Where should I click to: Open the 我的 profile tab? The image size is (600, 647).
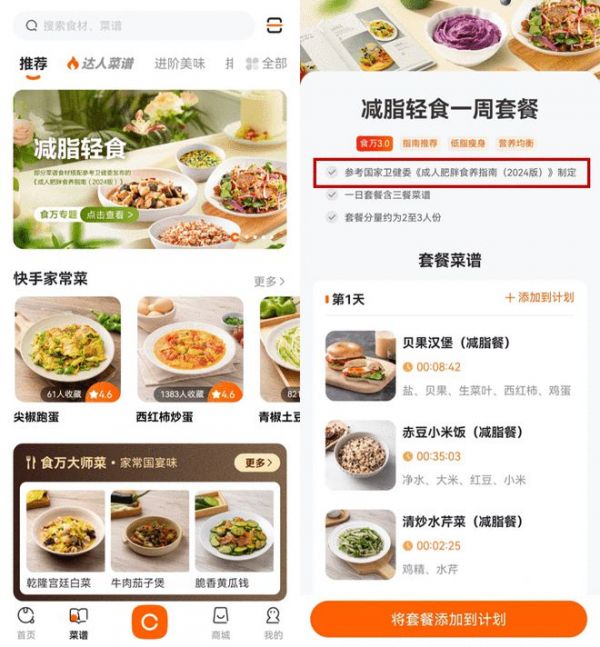pos(273,622)
